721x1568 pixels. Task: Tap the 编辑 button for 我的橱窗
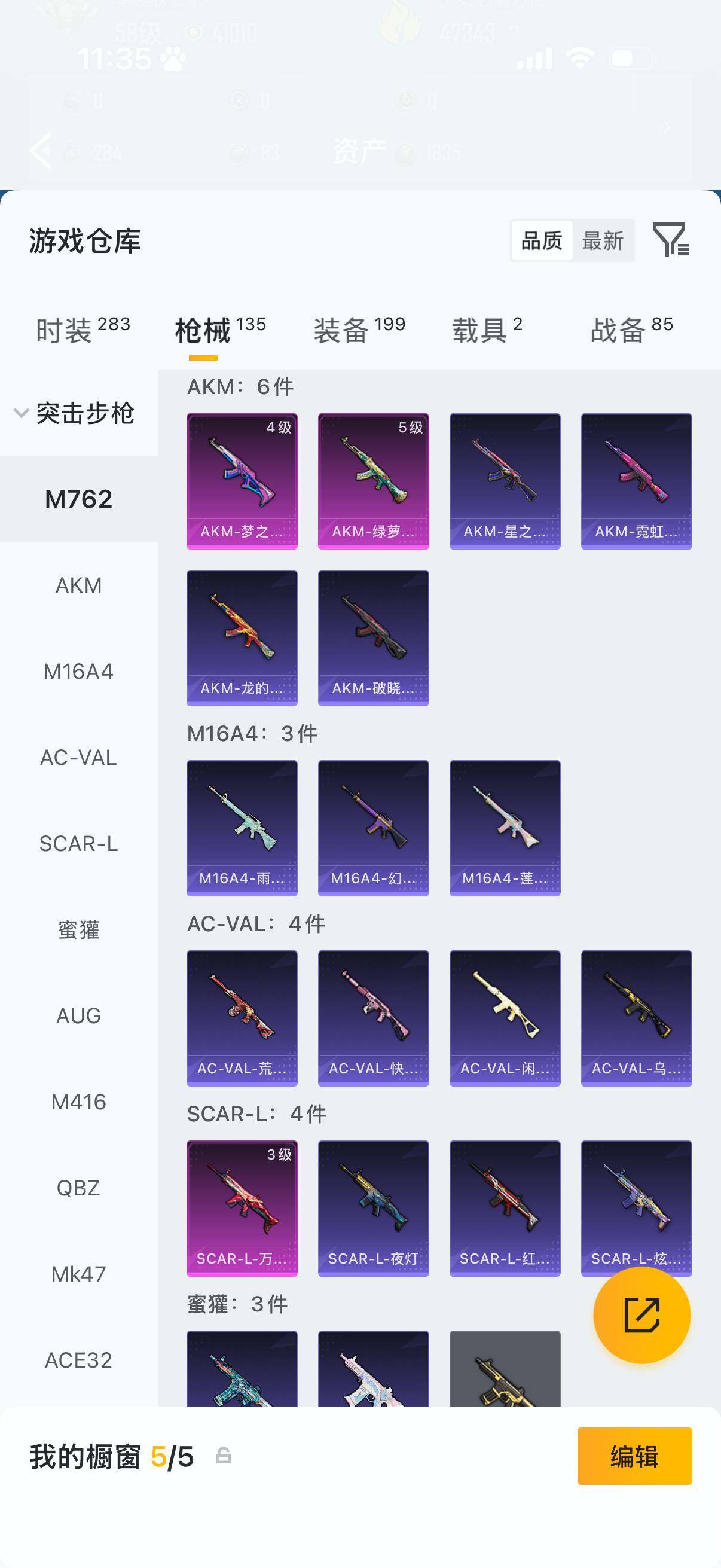pos(634,1457)
